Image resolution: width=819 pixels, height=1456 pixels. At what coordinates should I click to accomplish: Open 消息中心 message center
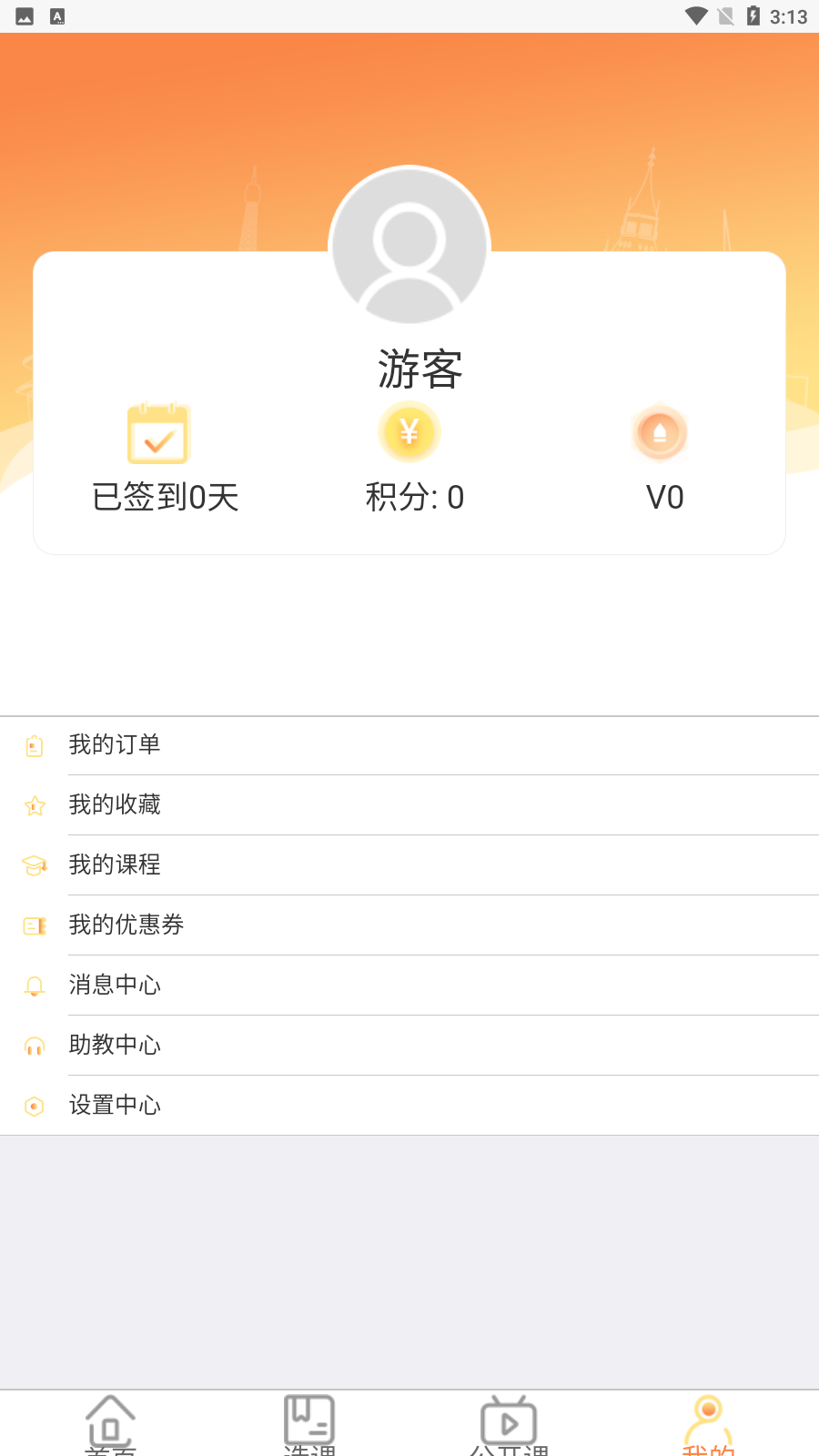tap(409, 986)
